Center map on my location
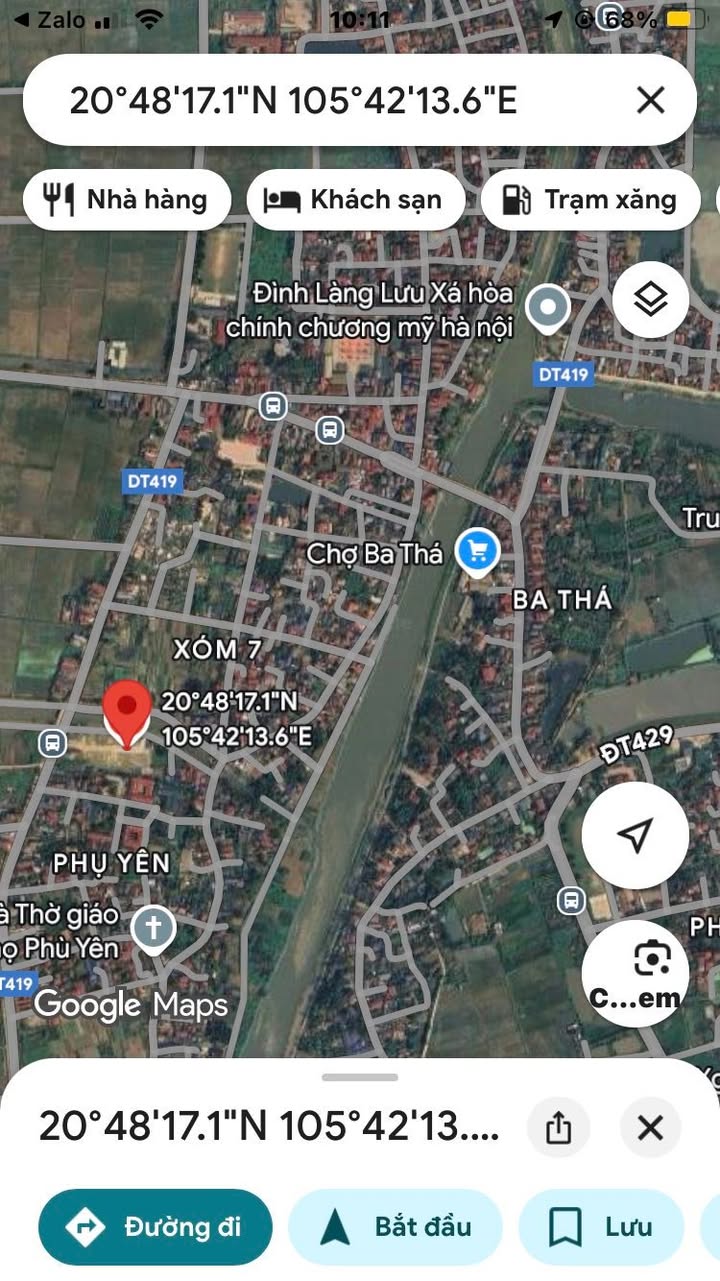 coord(635,835)
